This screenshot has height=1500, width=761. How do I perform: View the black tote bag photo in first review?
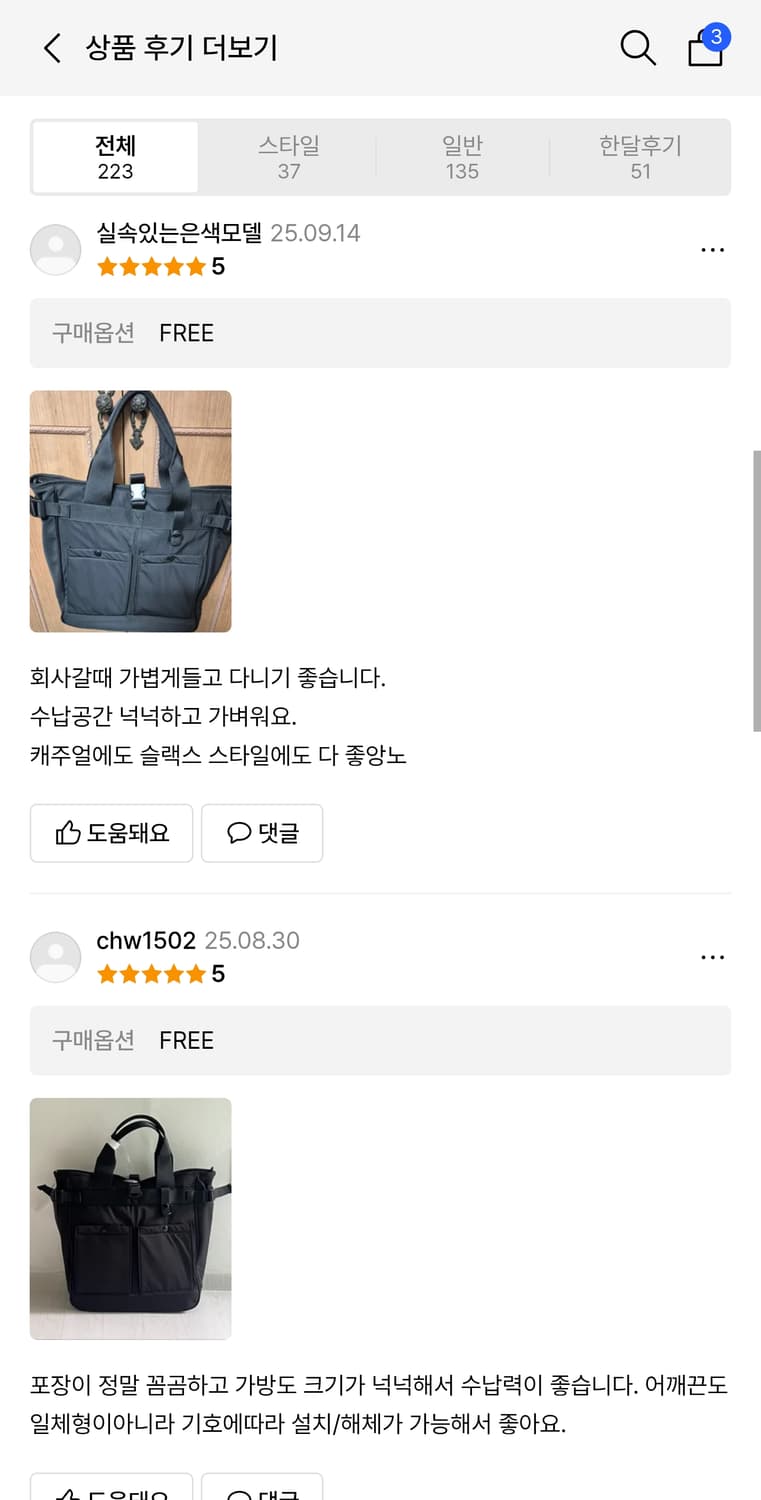click(130, 511)
